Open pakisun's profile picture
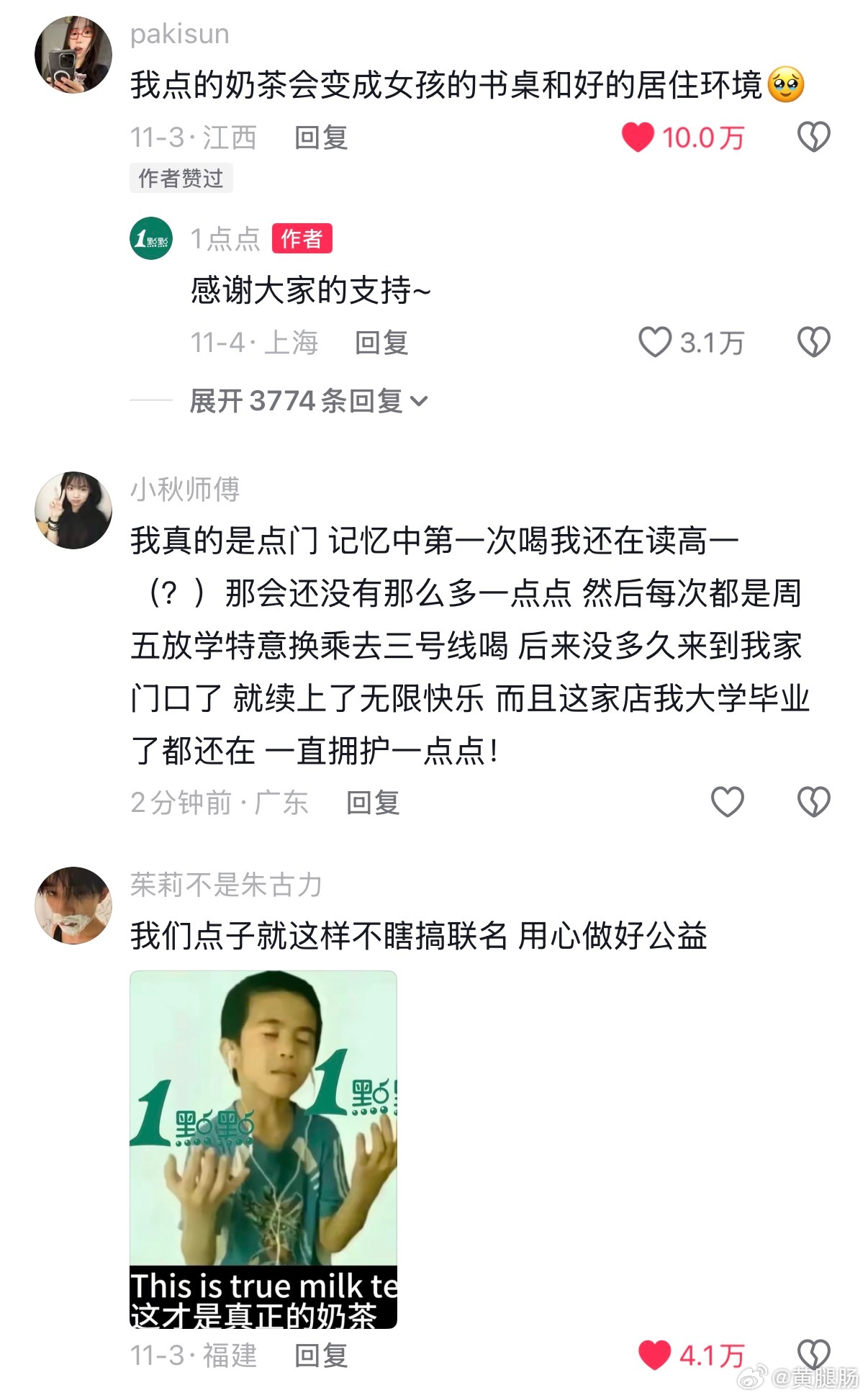 [73, 55]
